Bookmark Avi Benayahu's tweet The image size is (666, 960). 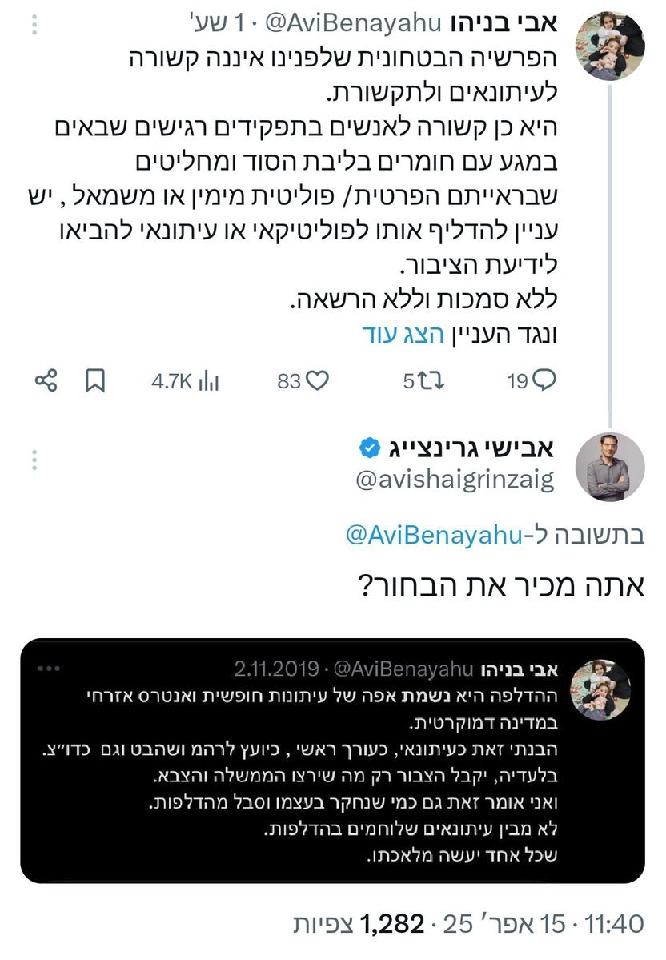pos(95,380)
